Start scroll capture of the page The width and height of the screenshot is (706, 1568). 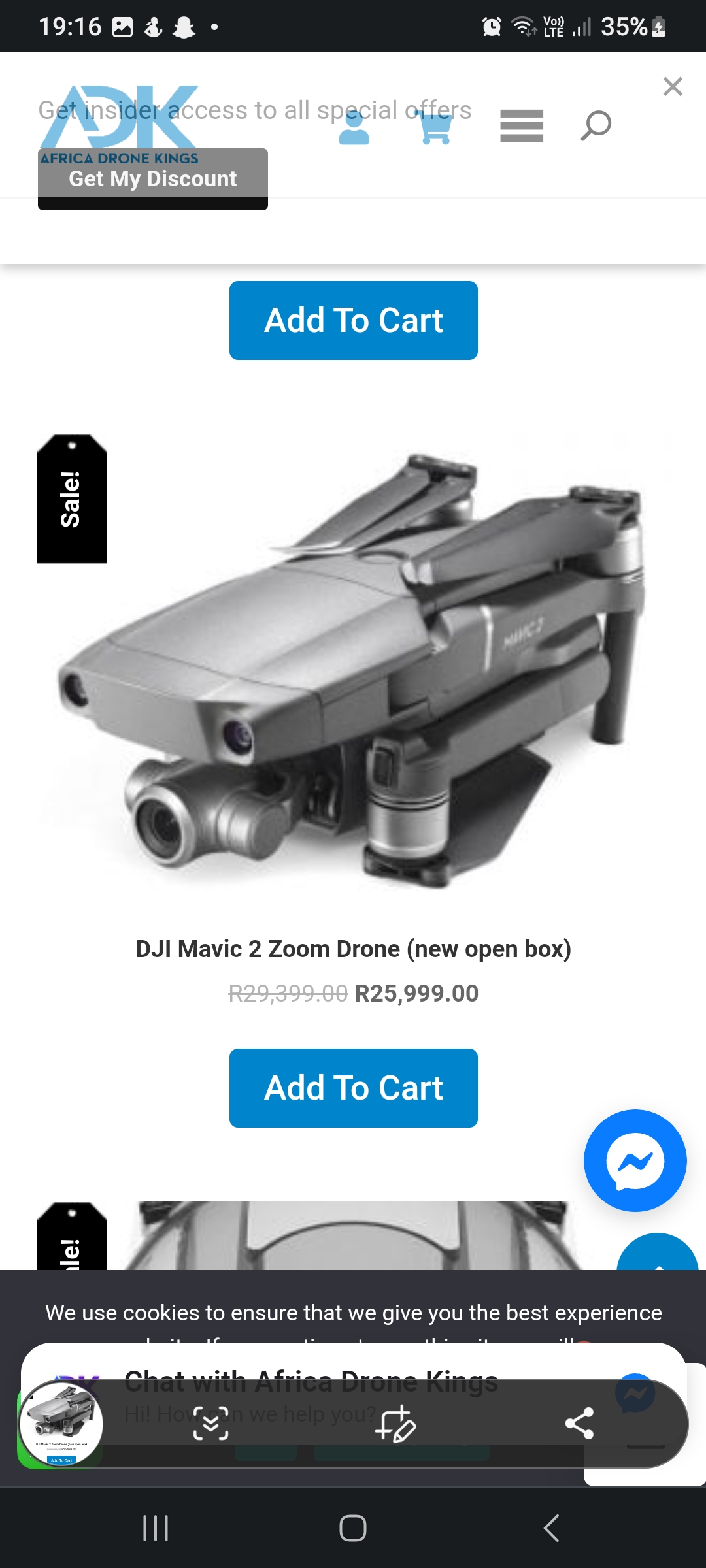[x=210, y=1423]
